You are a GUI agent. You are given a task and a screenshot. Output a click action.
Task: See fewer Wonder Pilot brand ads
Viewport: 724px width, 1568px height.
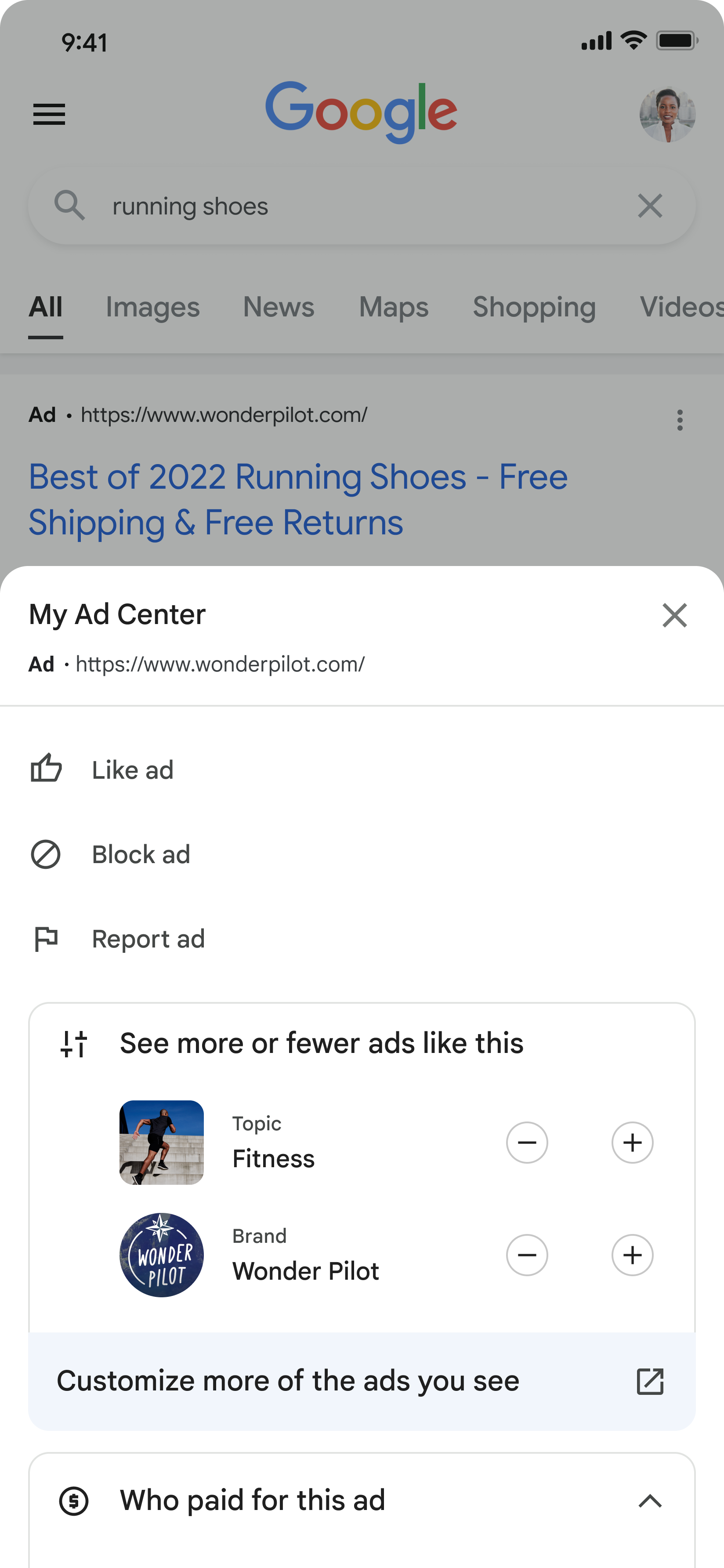(x=527, y=1255)
